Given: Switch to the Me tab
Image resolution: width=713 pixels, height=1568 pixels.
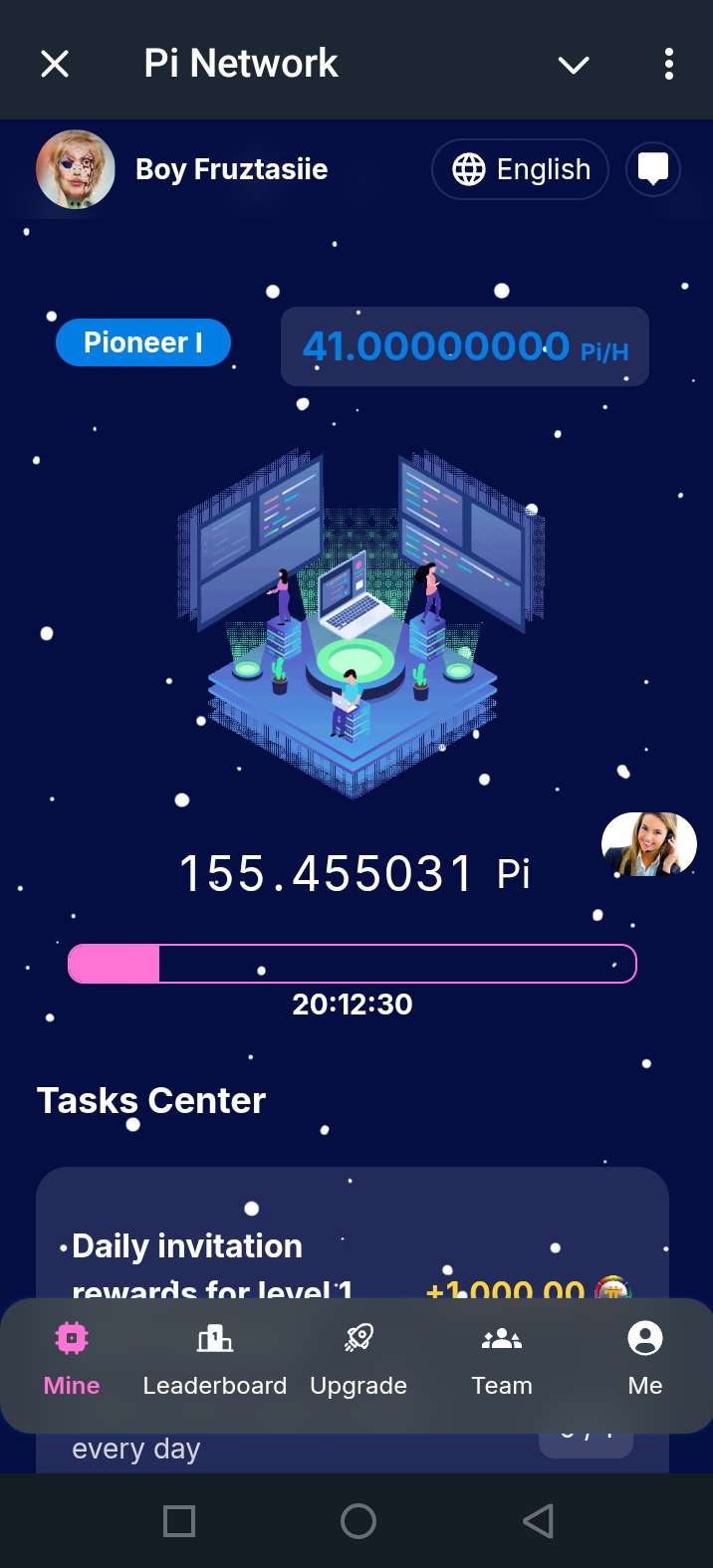Looking at the screenshot, I should (x=645, y=1360).
